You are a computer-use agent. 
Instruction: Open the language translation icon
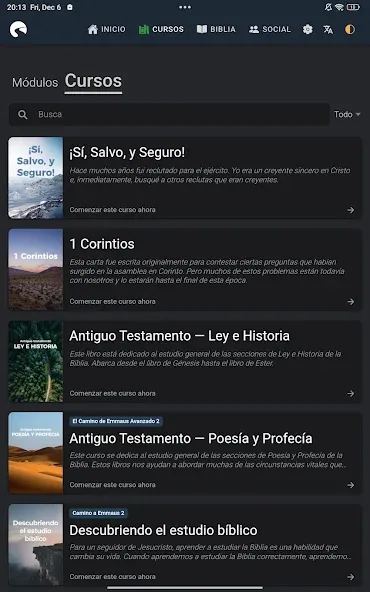click(328, 29)
